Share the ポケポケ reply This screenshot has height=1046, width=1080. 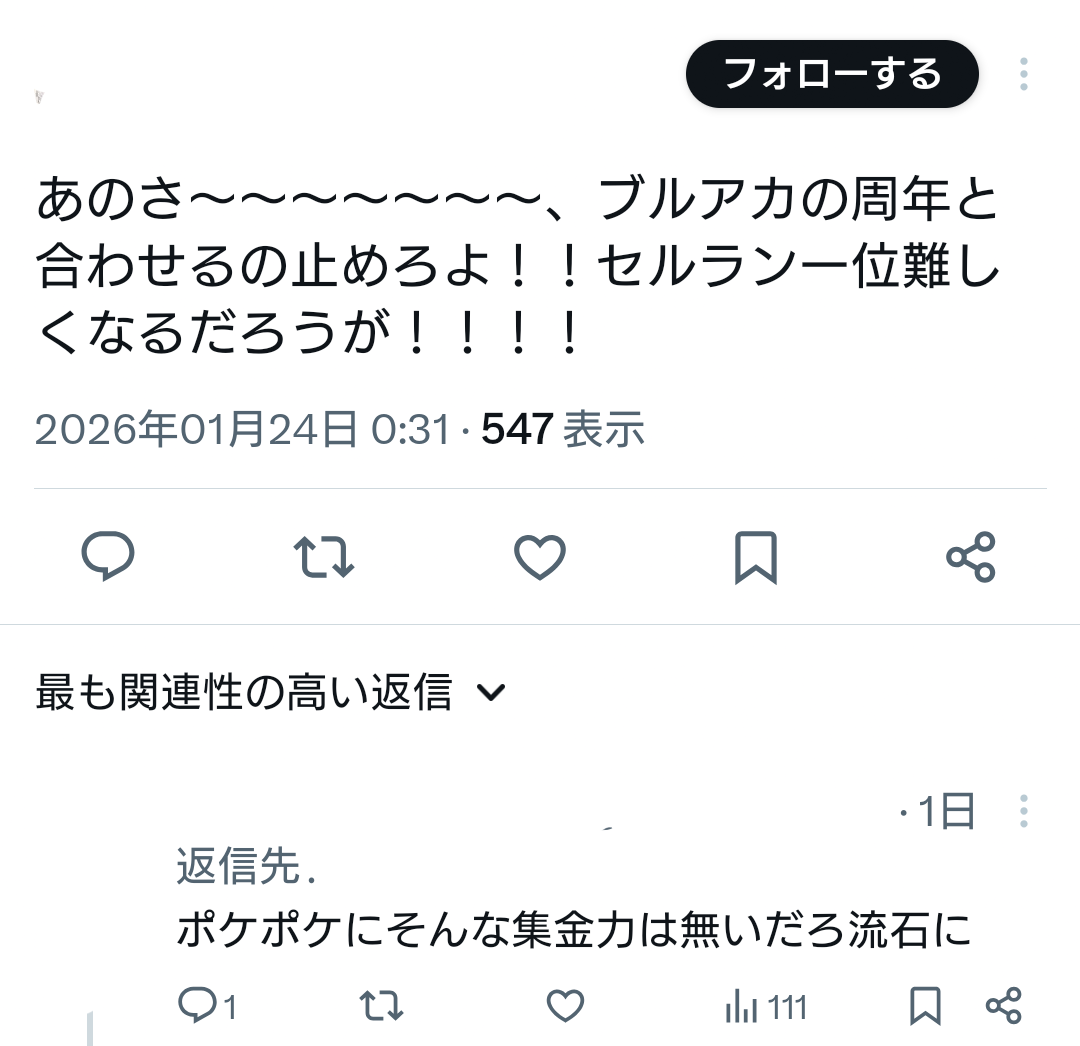(x=1003, y=1005)
